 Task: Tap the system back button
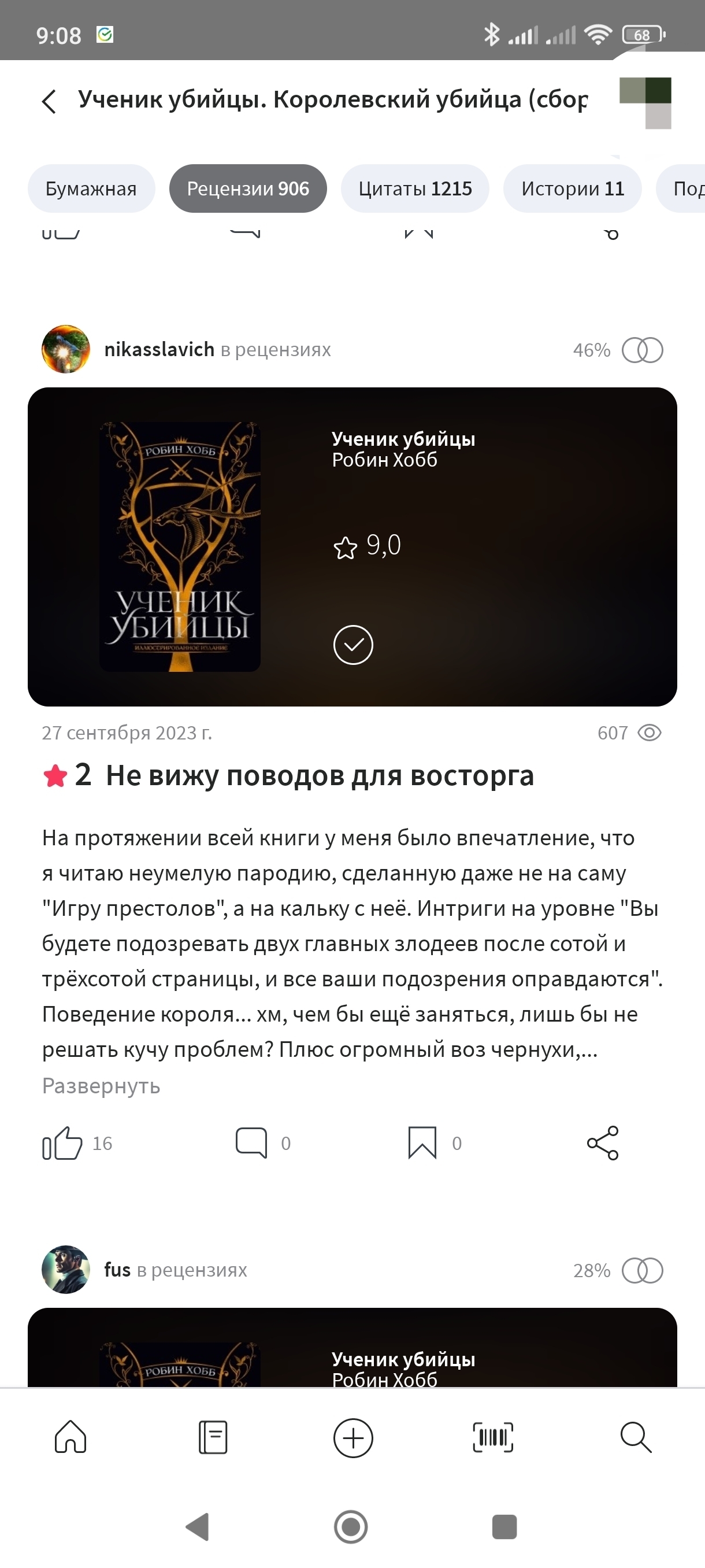point(198,1526)
